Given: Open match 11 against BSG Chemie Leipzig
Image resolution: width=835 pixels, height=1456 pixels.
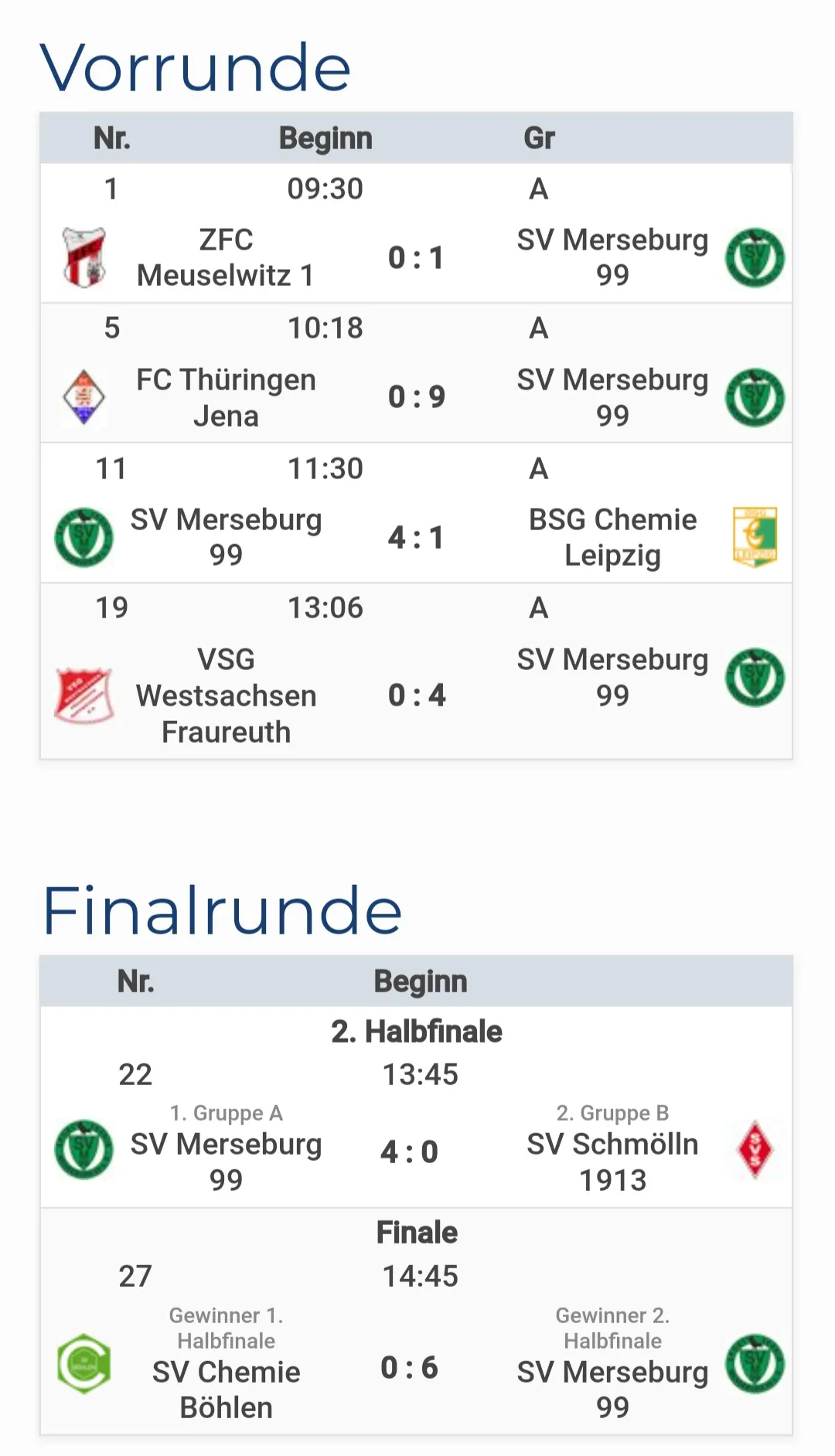Looking at the screenshot, I should click(x=416, y=513).
